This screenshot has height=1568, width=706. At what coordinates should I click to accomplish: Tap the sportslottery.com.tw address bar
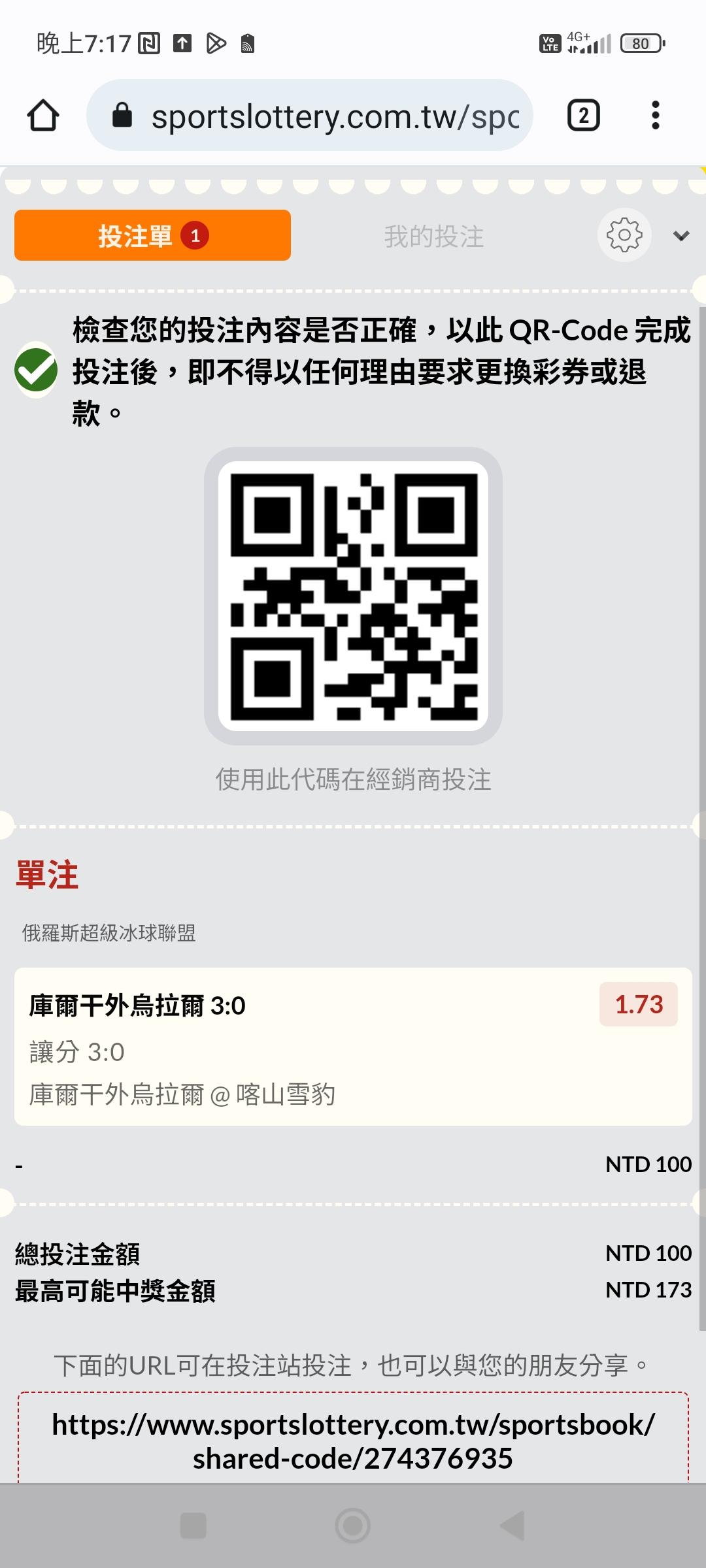point(310,116)
